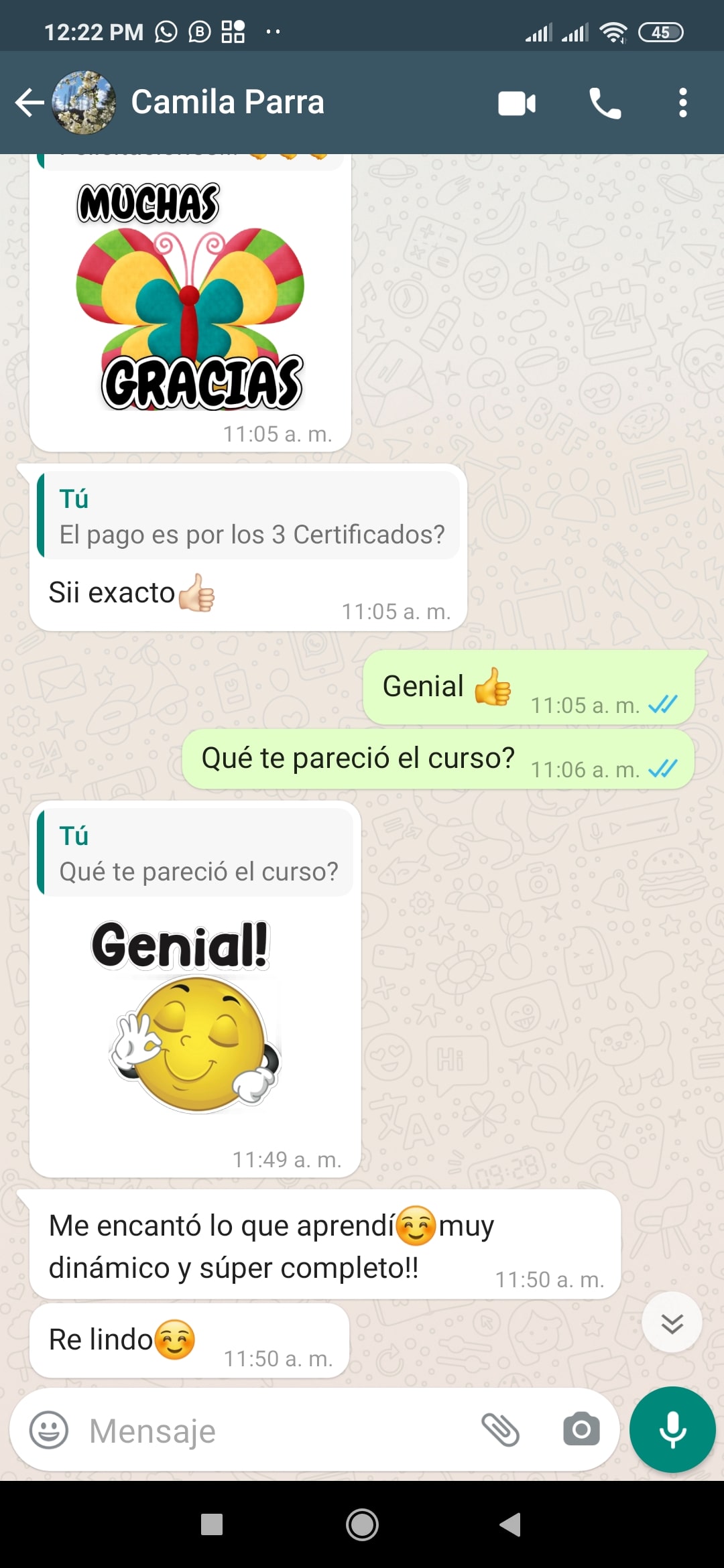Image resolution: width=724 pixels, height=1568 pixels.
Task: Tap the voice message microphone button
Action: pyautogui.click(x=672, y=1430)
